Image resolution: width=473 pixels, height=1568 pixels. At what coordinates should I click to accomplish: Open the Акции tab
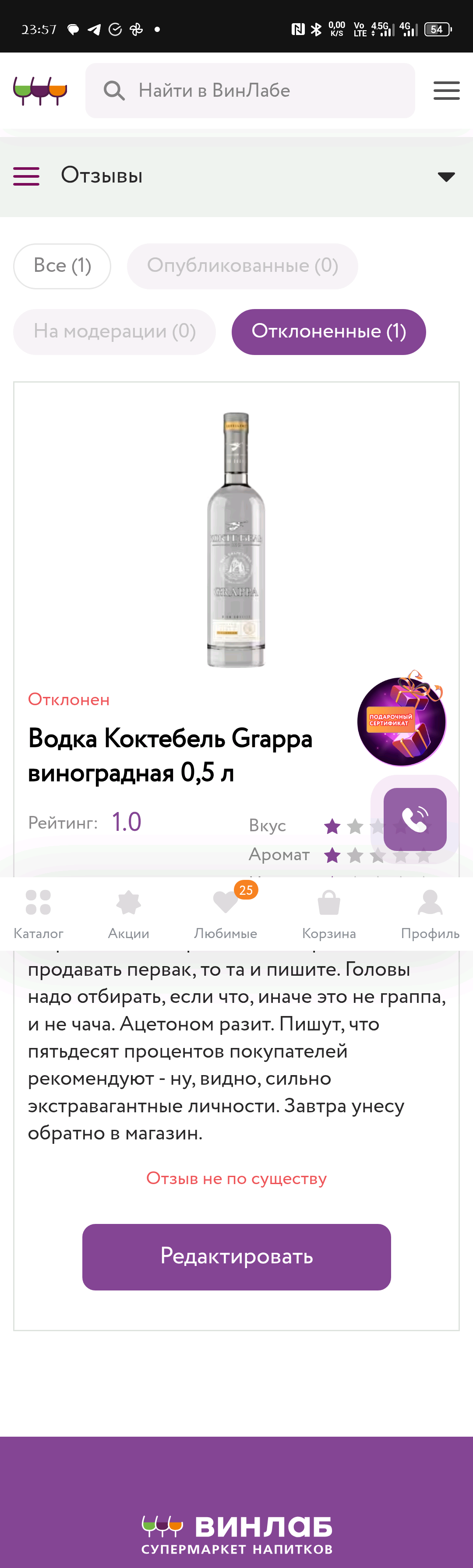pyautogui.click(x=128, y=913)
